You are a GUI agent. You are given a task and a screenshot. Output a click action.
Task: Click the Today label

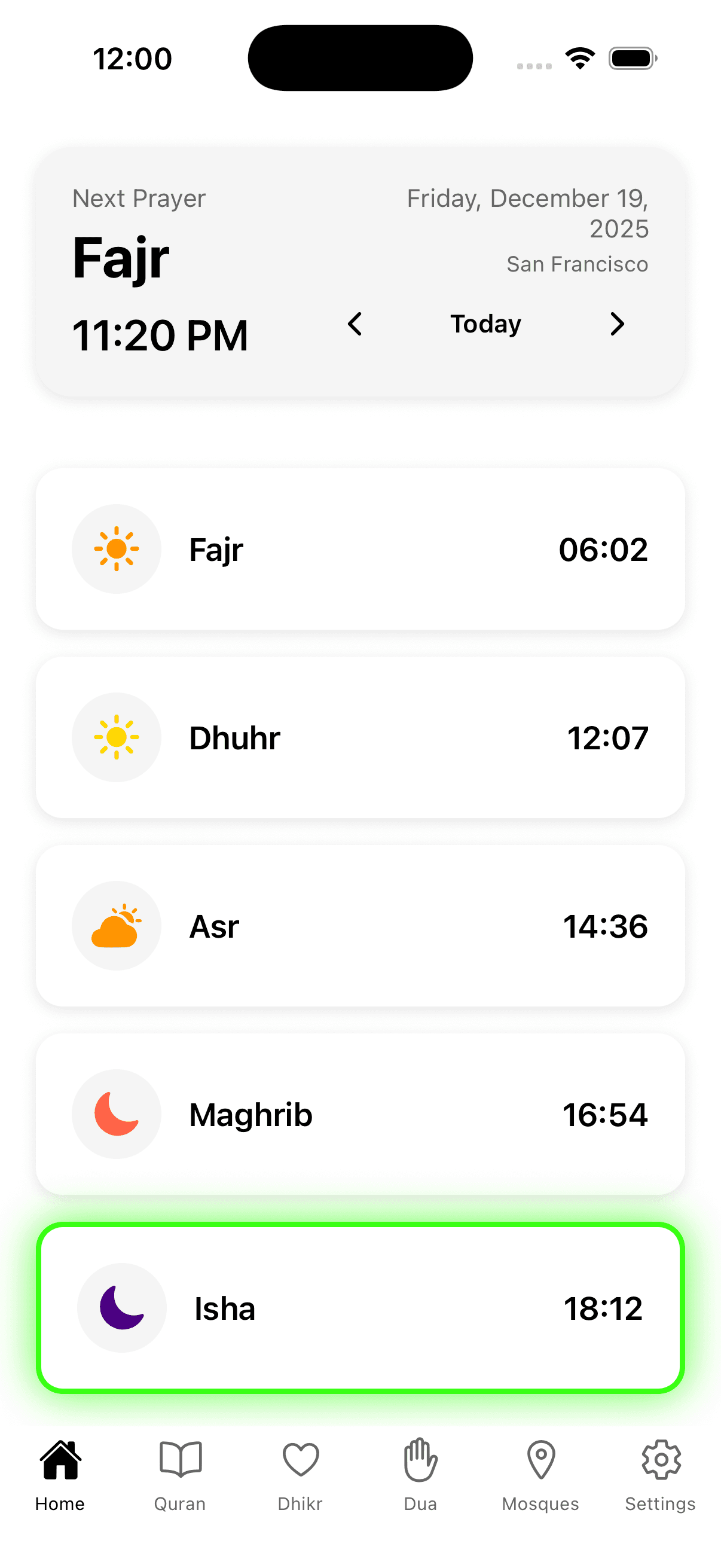485,325
